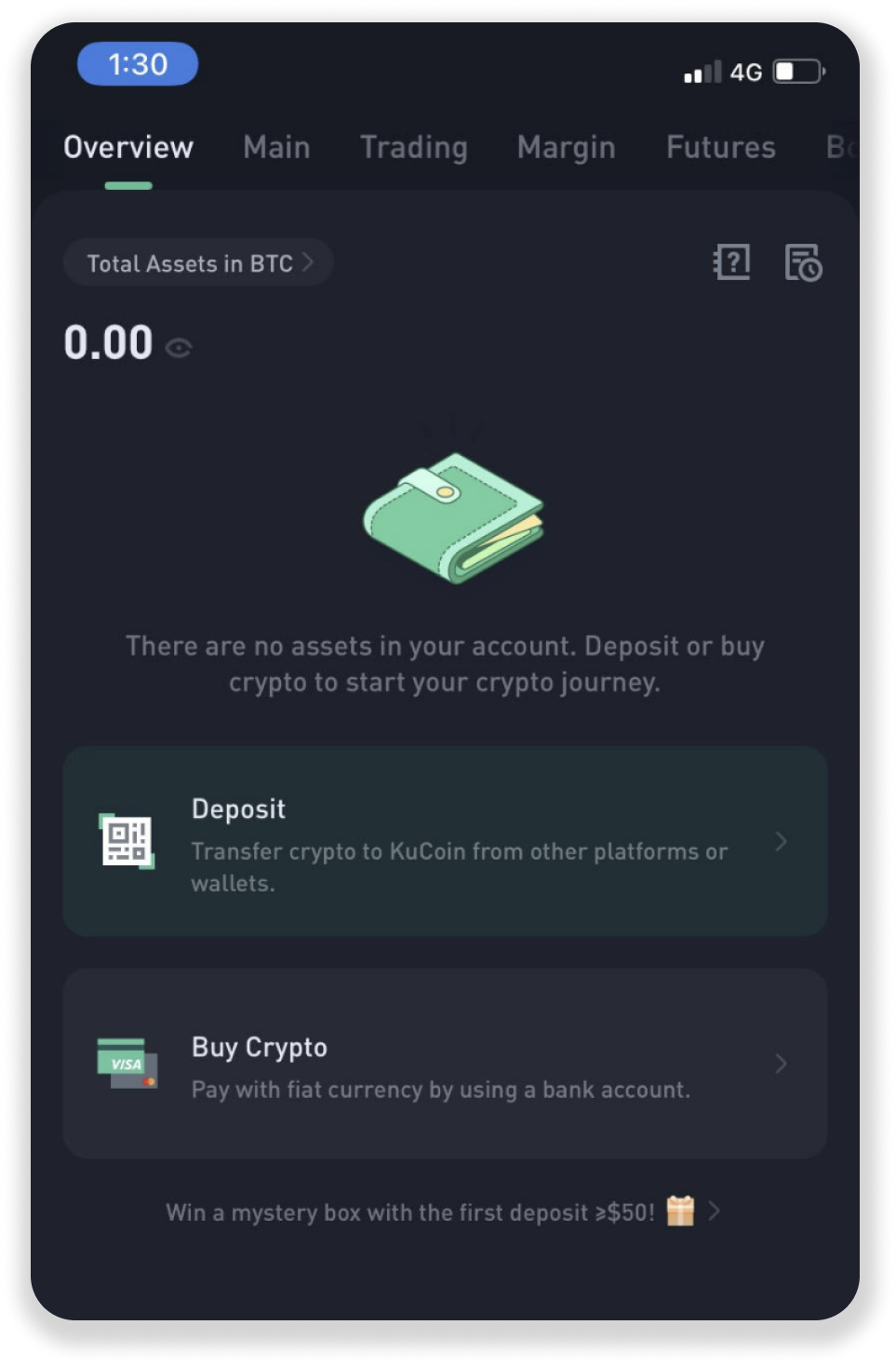
Task: Switch to the Trading tab
Action: coord(413,147)
